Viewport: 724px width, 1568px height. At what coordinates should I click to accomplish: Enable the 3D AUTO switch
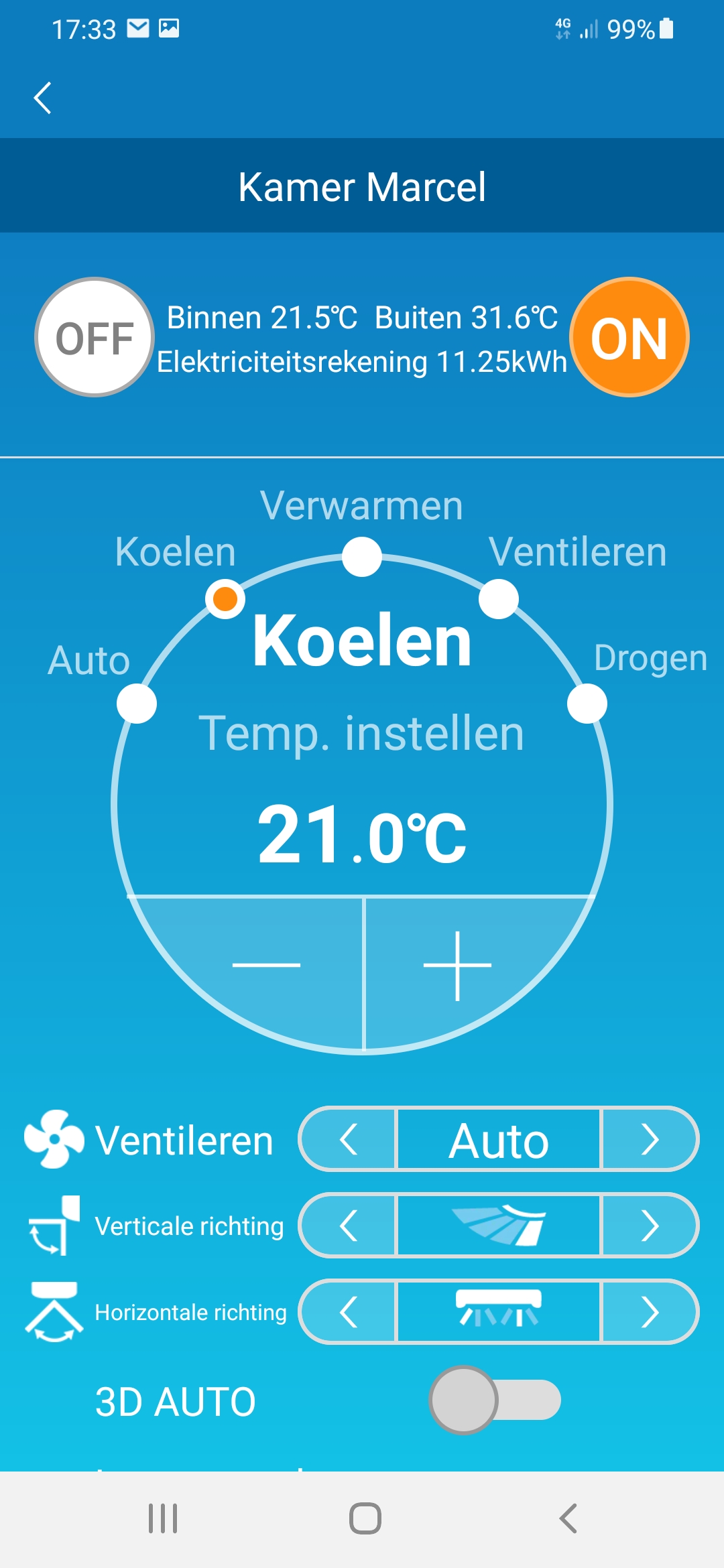point(495,1400)
